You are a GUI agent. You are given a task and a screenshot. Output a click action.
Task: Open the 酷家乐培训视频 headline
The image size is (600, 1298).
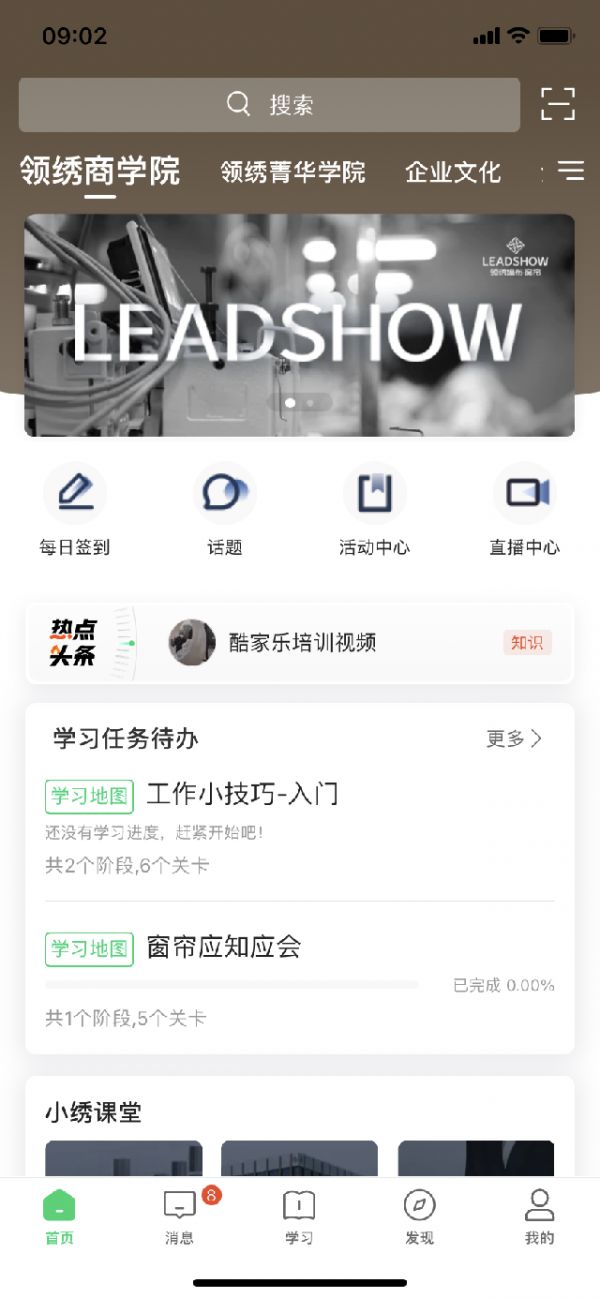click(x=302, y=643)
